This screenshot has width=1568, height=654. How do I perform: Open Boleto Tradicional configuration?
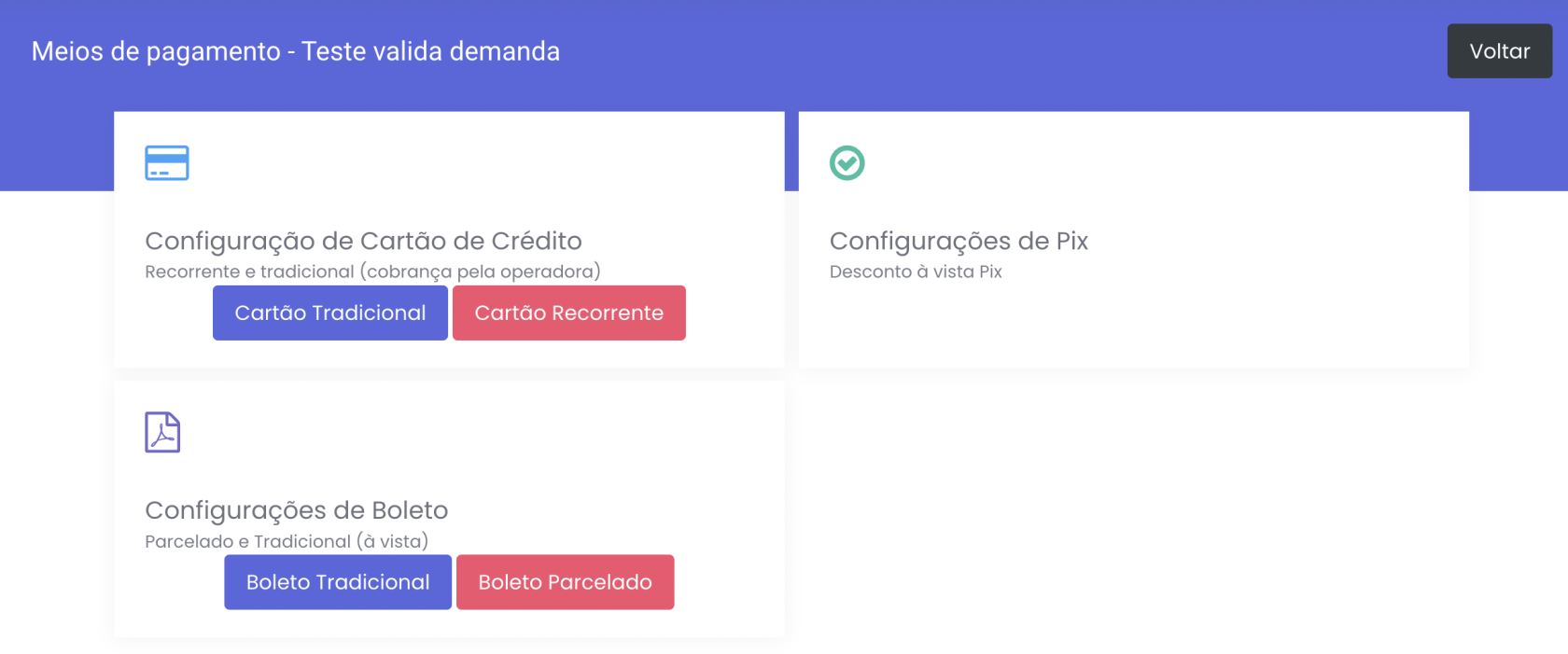click(337, 582)
